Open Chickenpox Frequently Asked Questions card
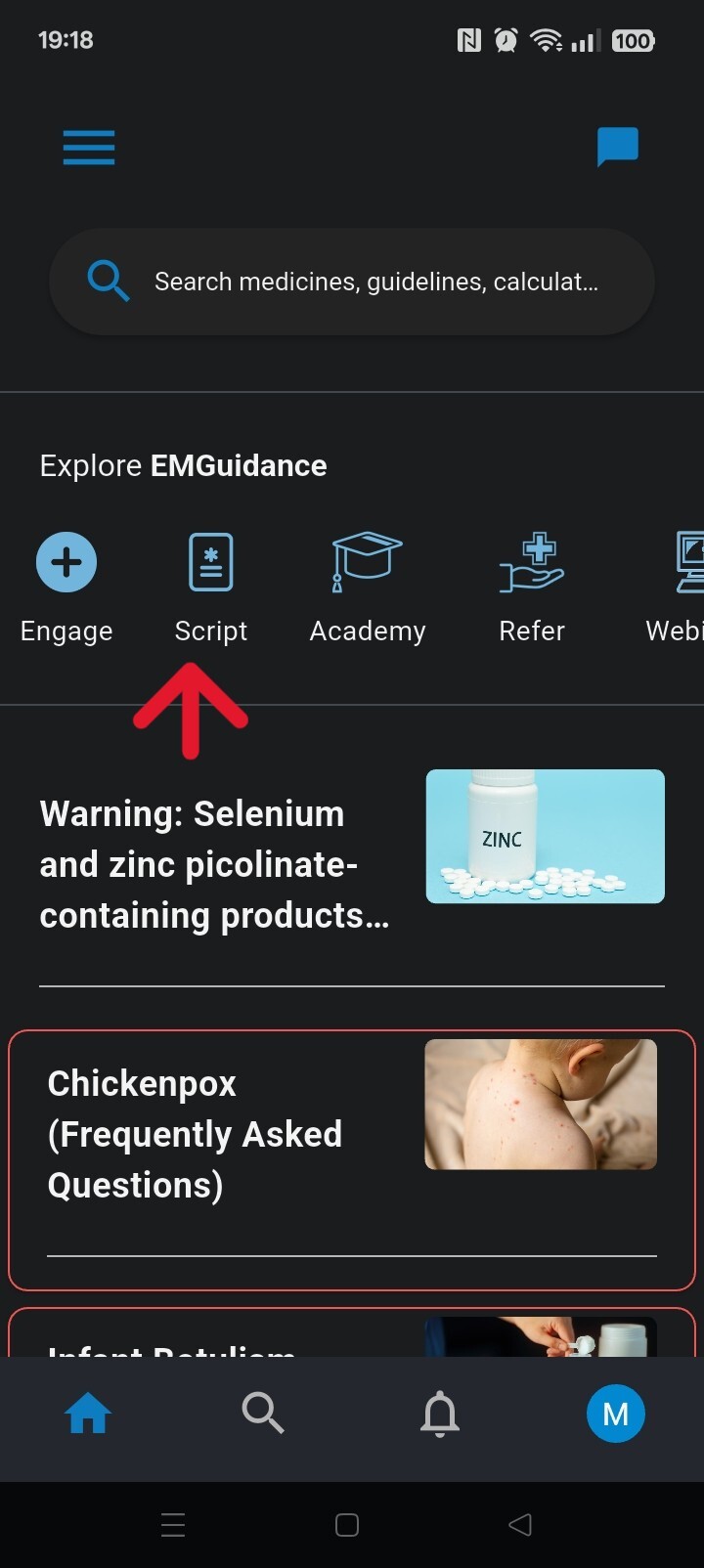The image size is (704, 1568). pos(352,1134)
